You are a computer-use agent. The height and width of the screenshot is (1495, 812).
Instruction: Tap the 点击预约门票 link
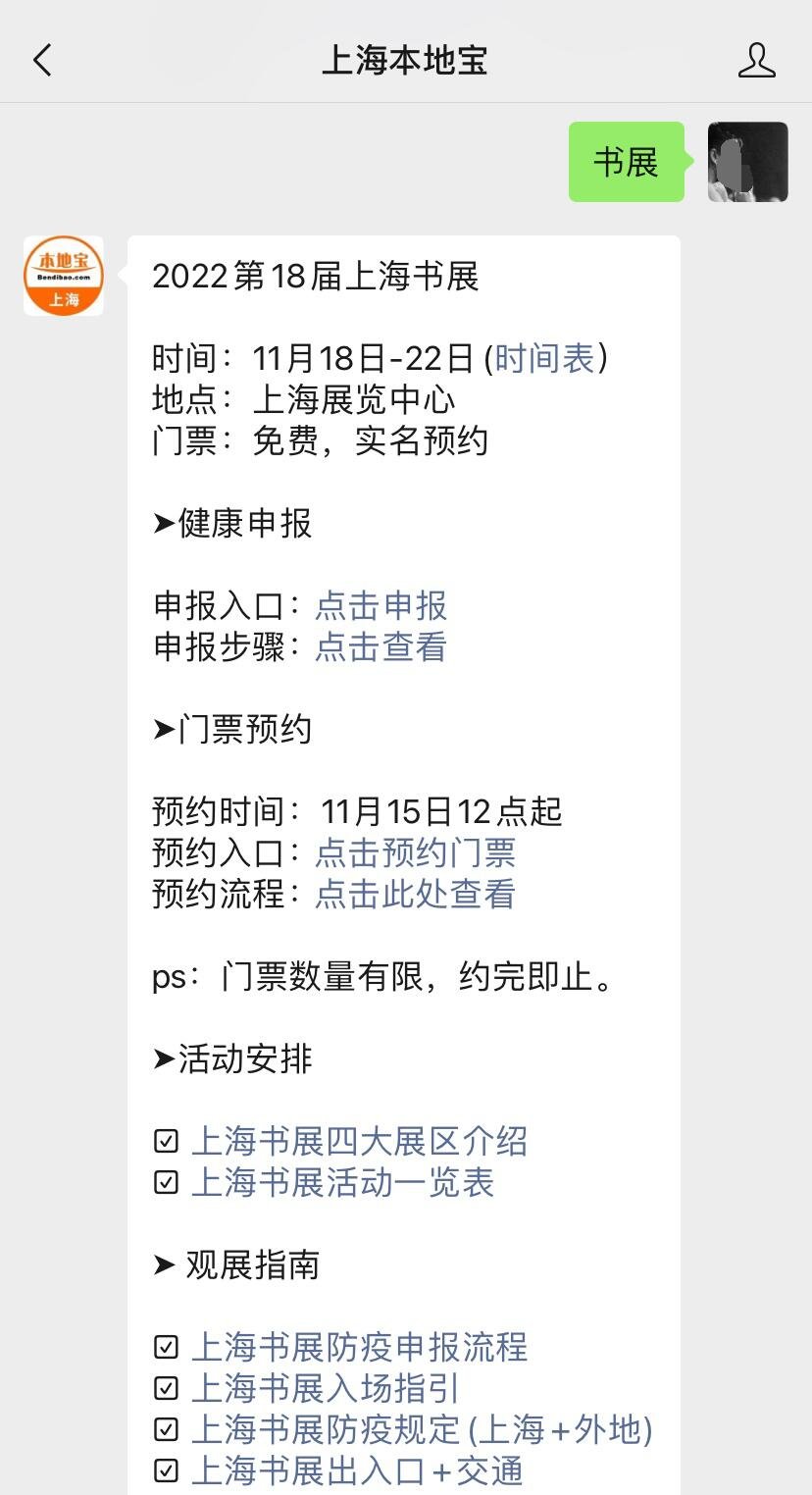coord(415,853)
